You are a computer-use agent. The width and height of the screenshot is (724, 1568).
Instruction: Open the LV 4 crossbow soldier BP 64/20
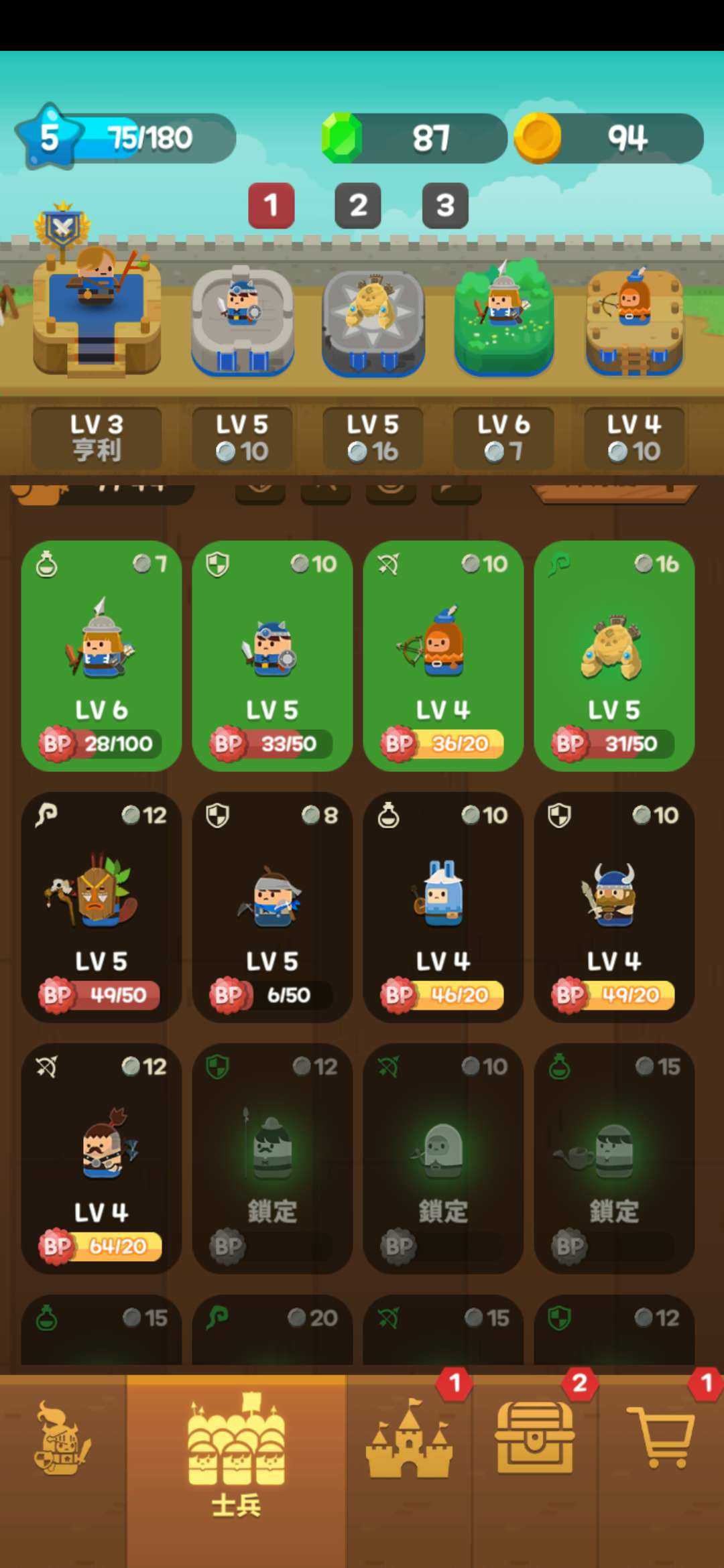(101, 1158)
